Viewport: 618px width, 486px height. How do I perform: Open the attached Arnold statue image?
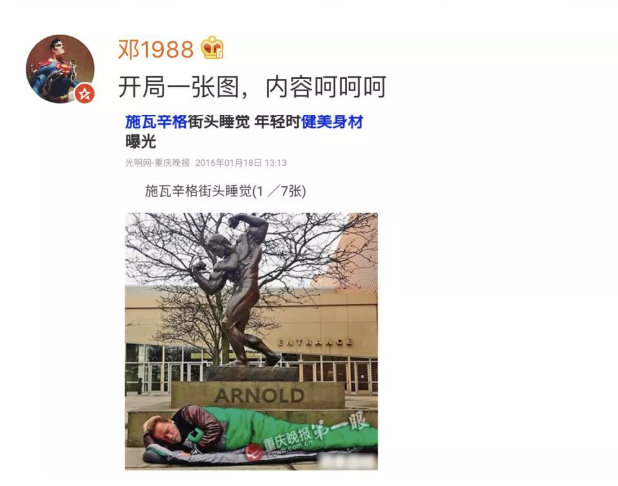250,340
